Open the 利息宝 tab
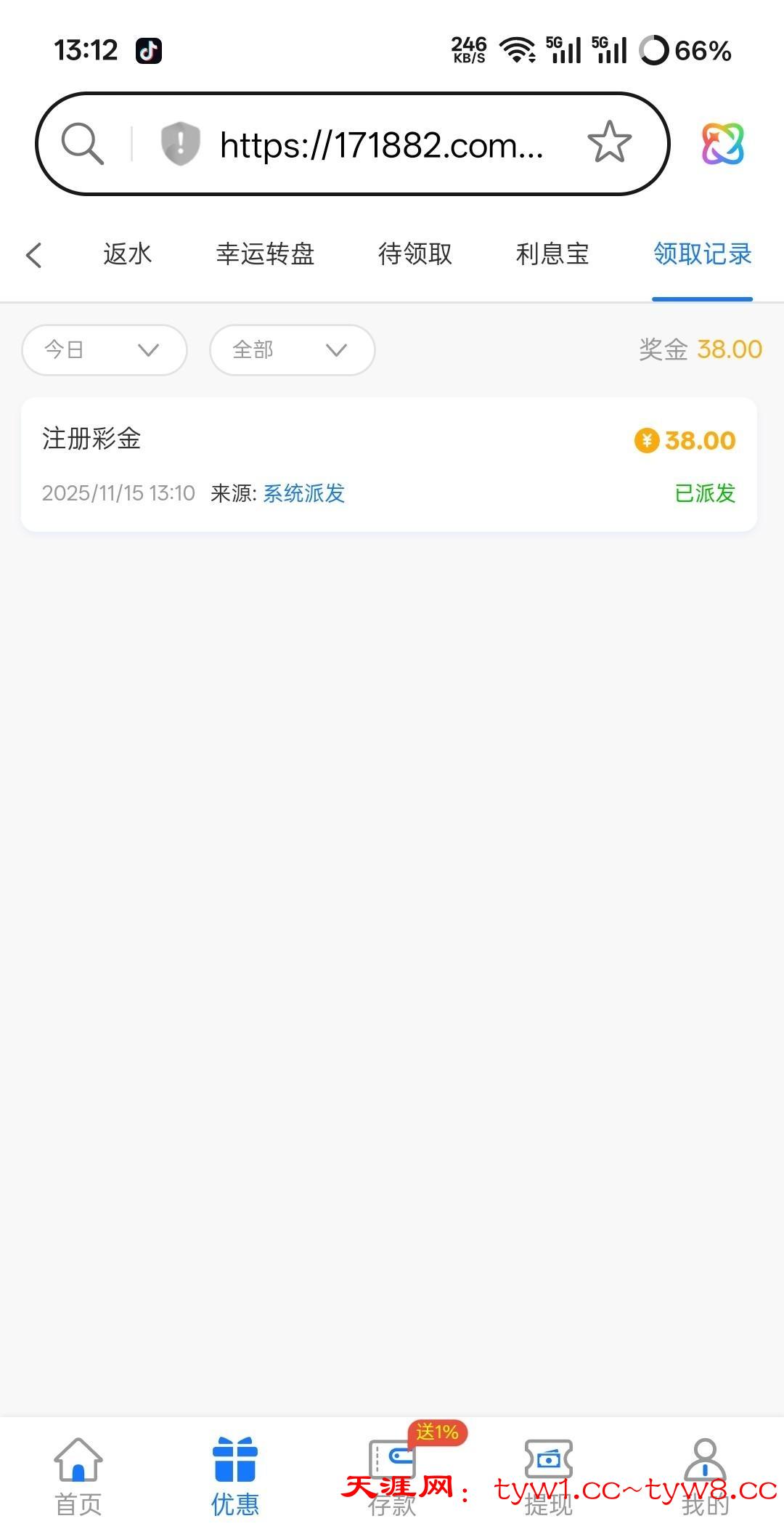The height and width of the screenshot is (1537, 784). 552,254
